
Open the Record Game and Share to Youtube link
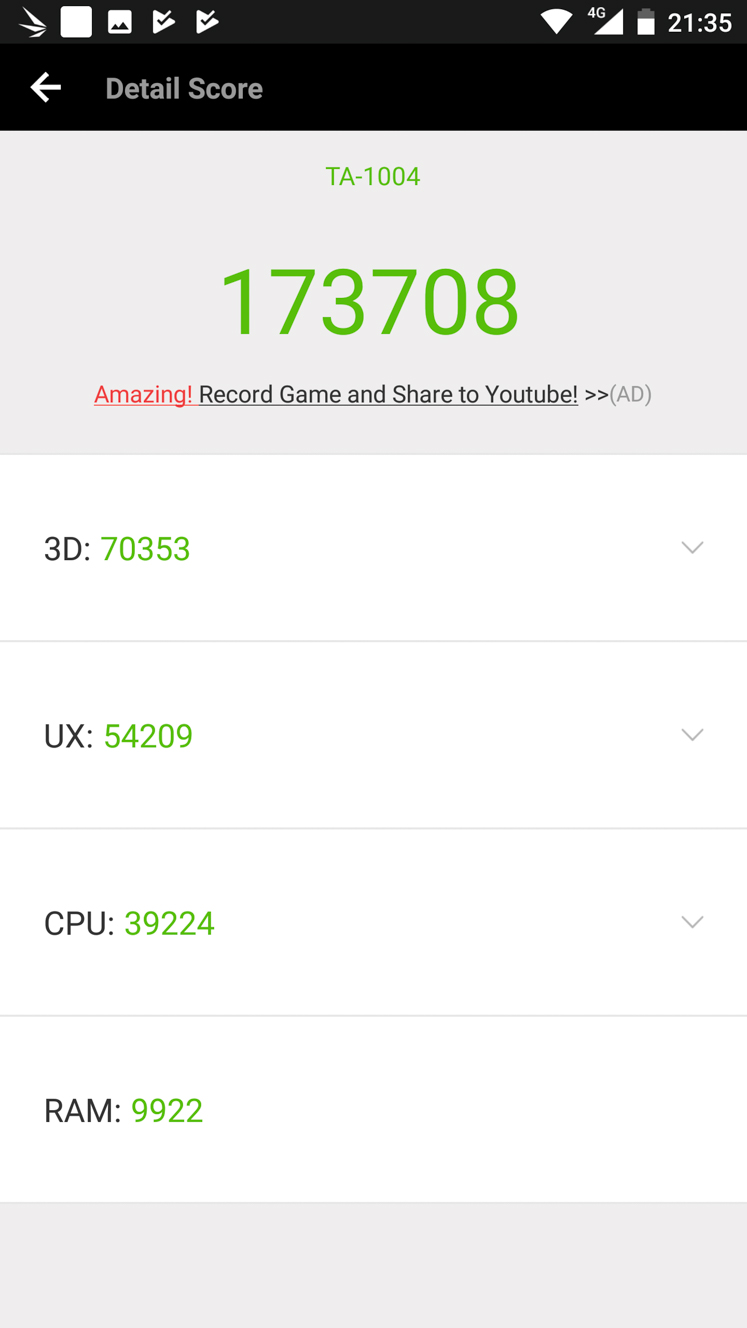[388, 394]
